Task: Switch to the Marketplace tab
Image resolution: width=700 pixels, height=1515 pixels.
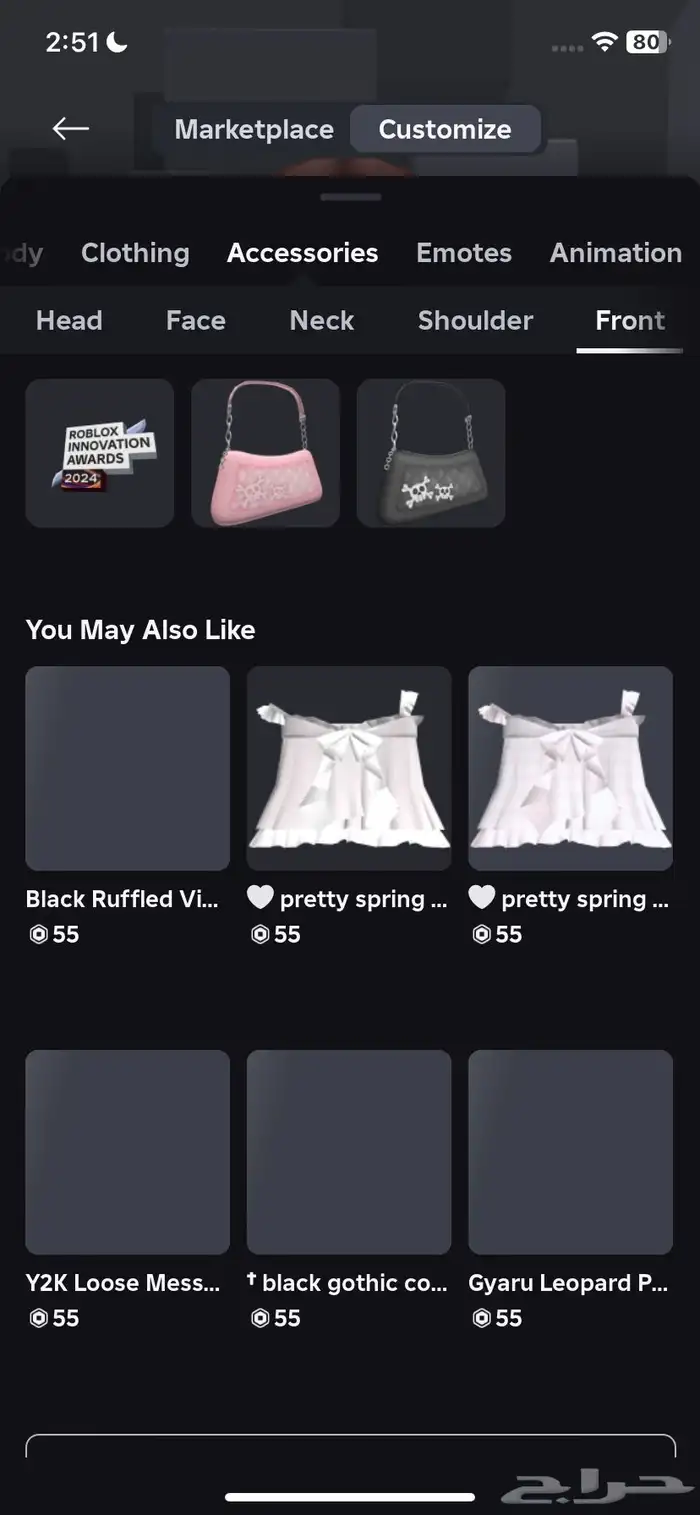Action: [x=254, y=129]
